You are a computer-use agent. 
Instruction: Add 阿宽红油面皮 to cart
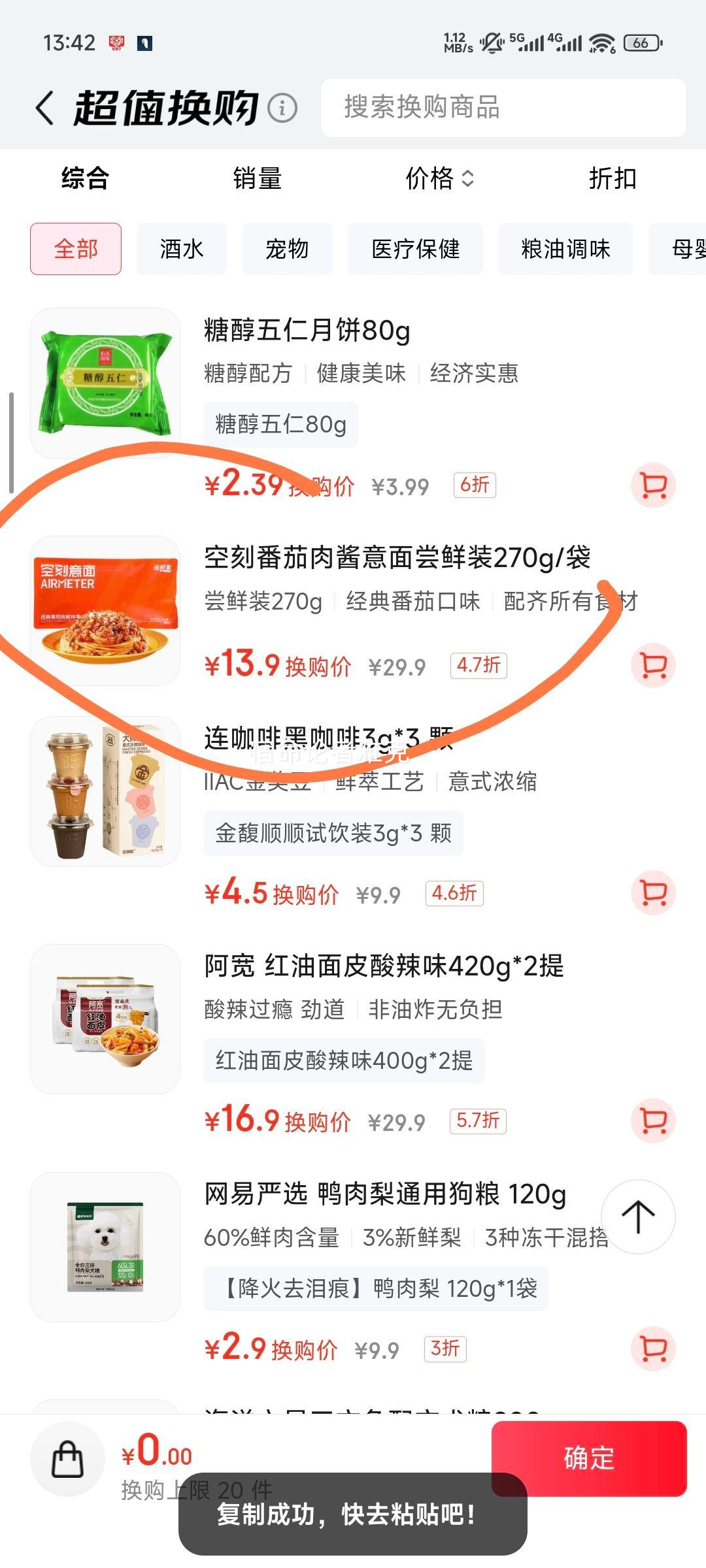[653, 1120]
